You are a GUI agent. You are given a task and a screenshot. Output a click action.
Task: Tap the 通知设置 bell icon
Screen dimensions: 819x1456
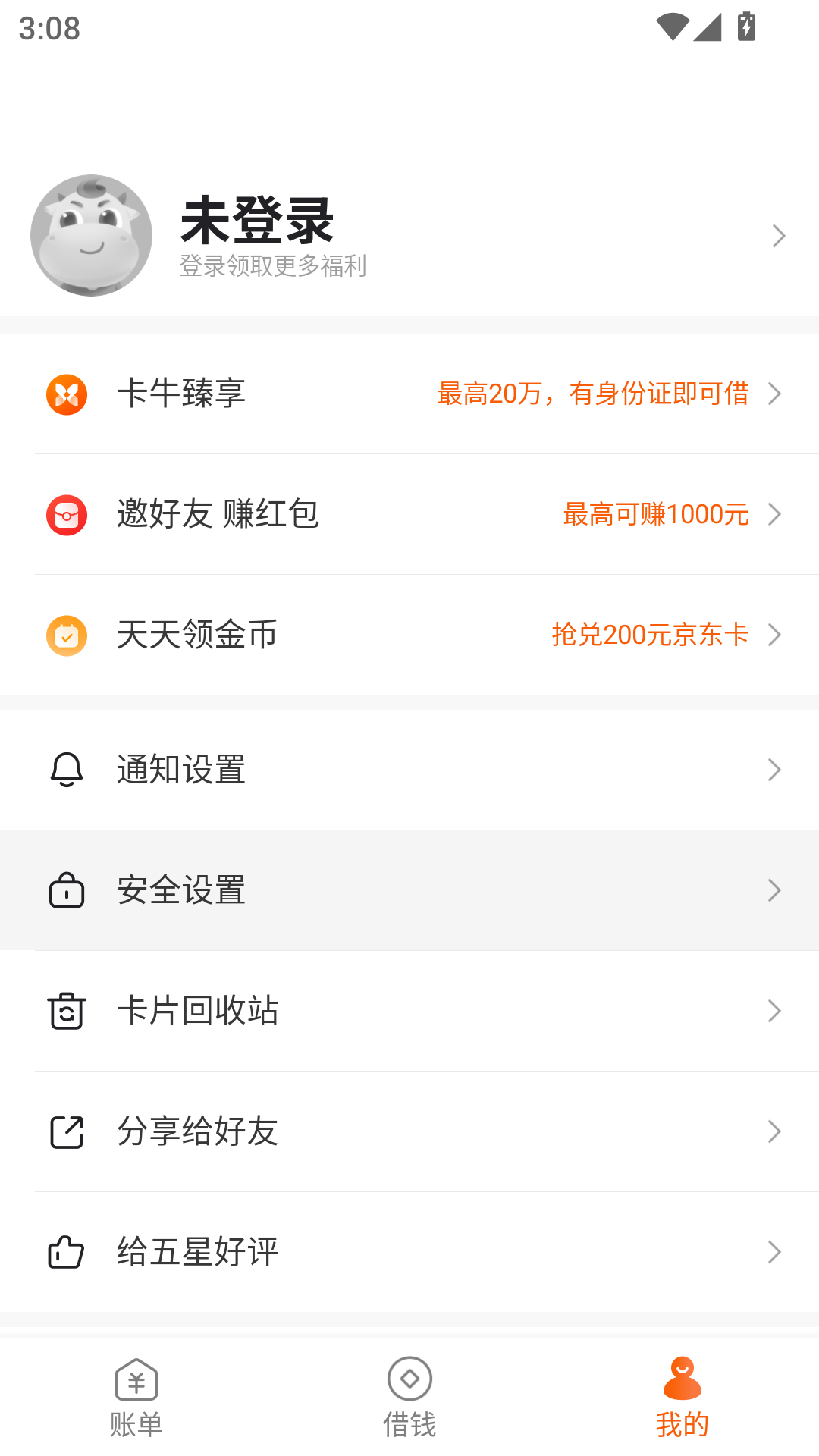67,769
